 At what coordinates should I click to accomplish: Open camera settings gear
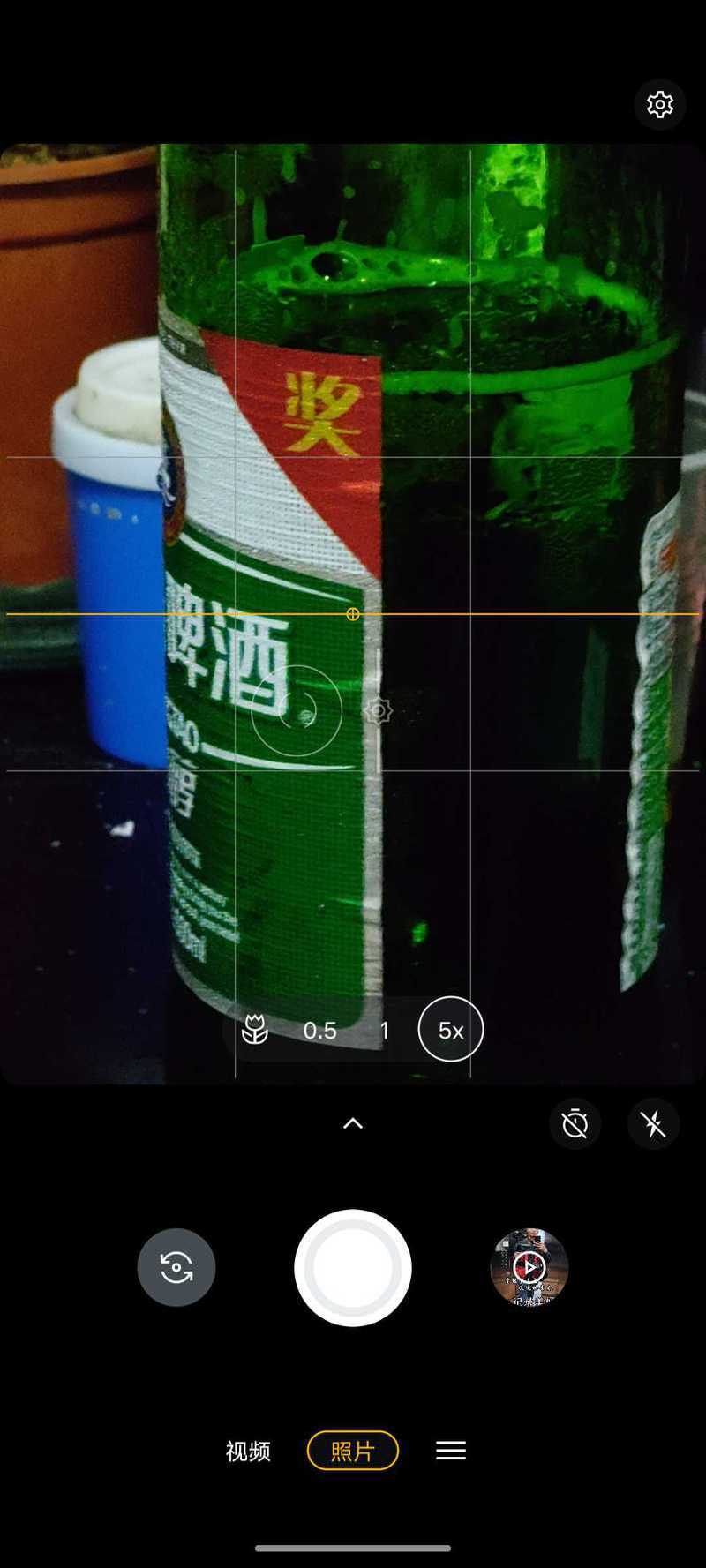click(659, 105)
